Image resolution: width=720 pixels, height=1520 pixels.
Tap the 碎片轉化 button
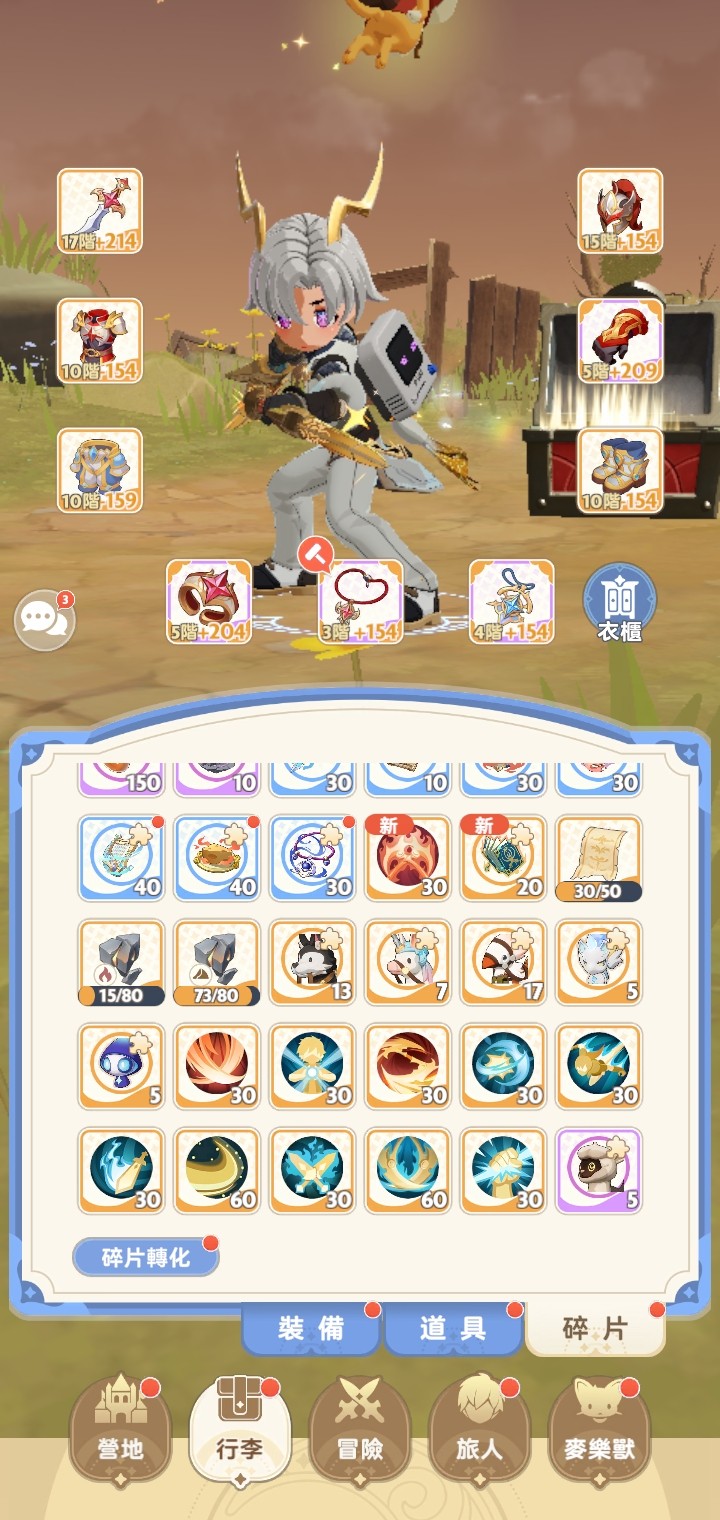(146, 1257)
